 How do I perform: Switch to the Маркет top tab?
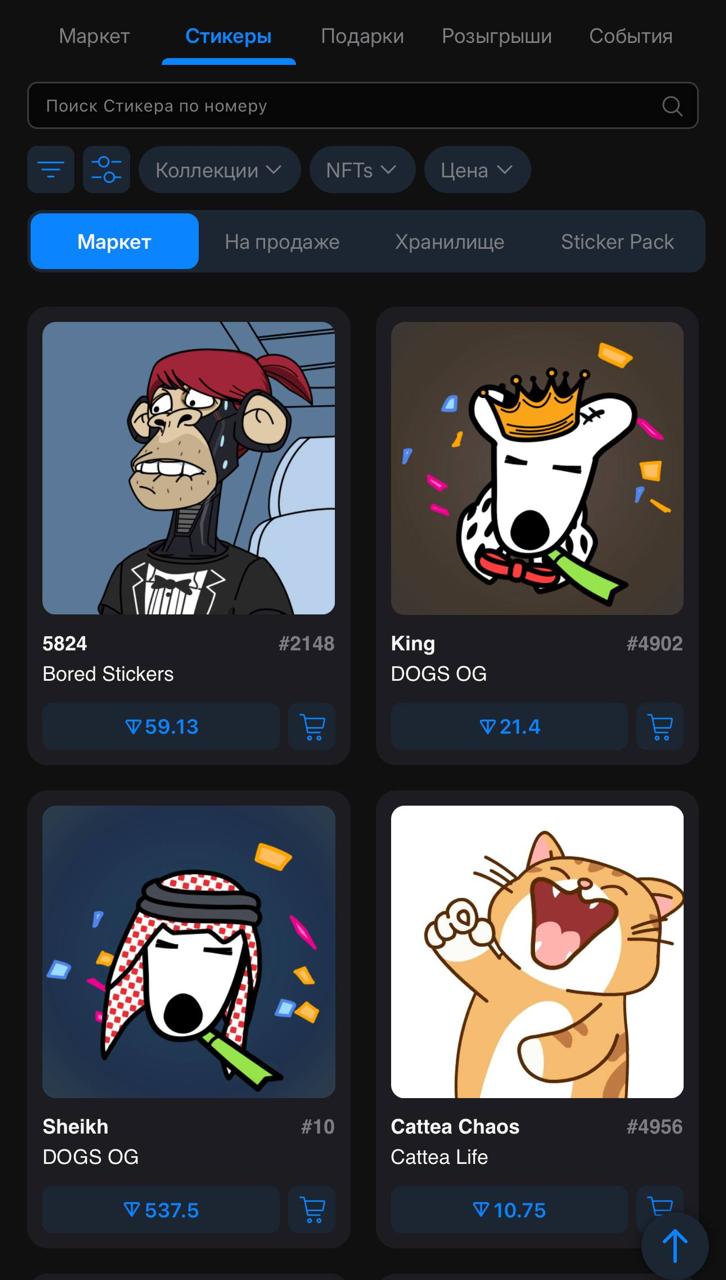(94, 36)
